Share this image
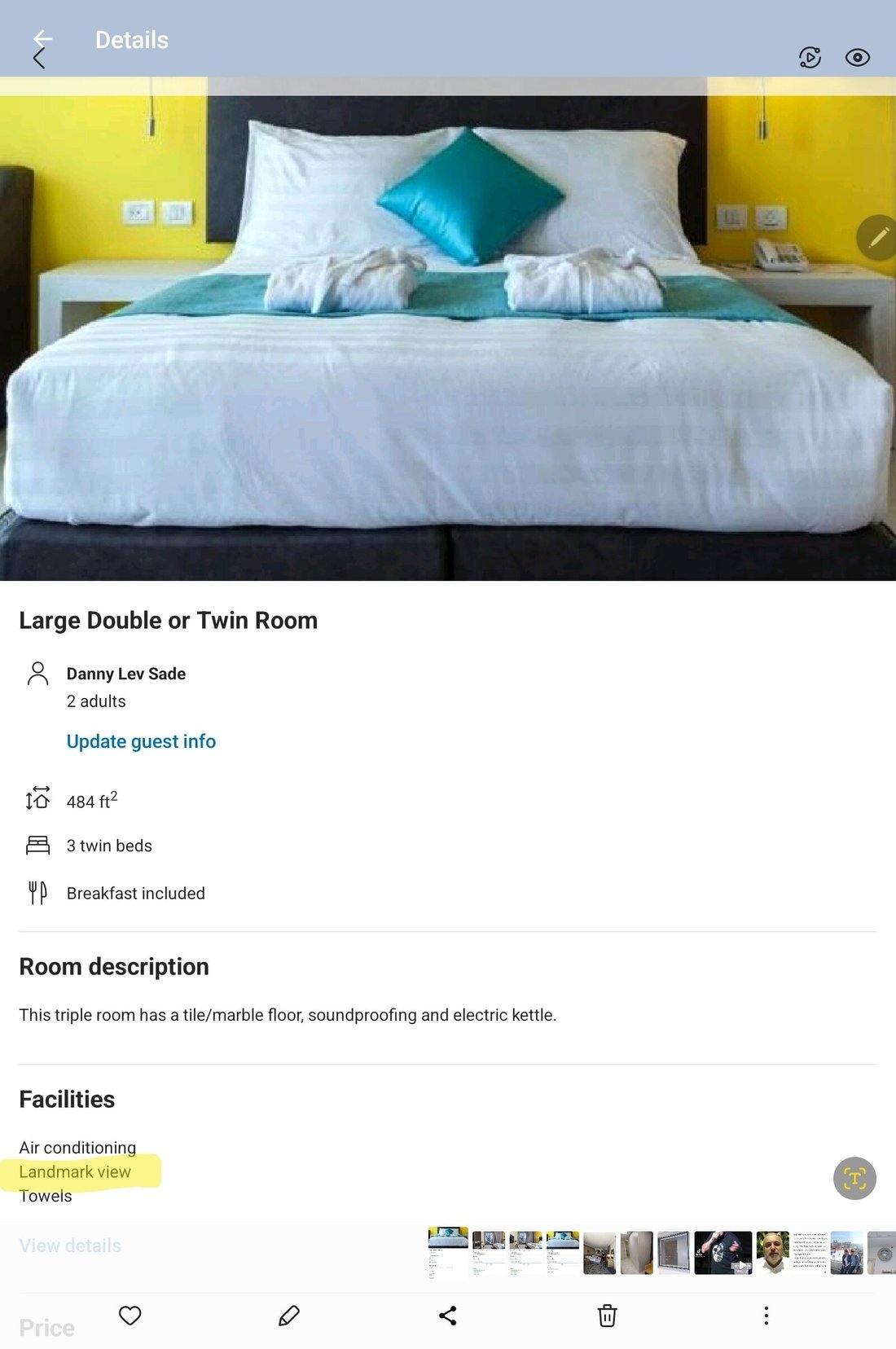896x1349 pixels. point(448,1316)
